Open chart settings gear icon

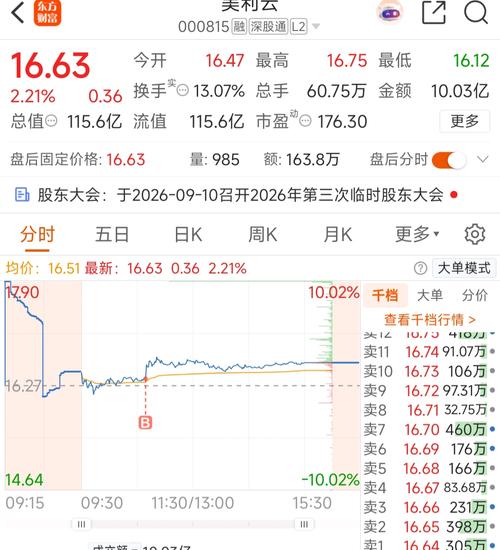(475, 234)
